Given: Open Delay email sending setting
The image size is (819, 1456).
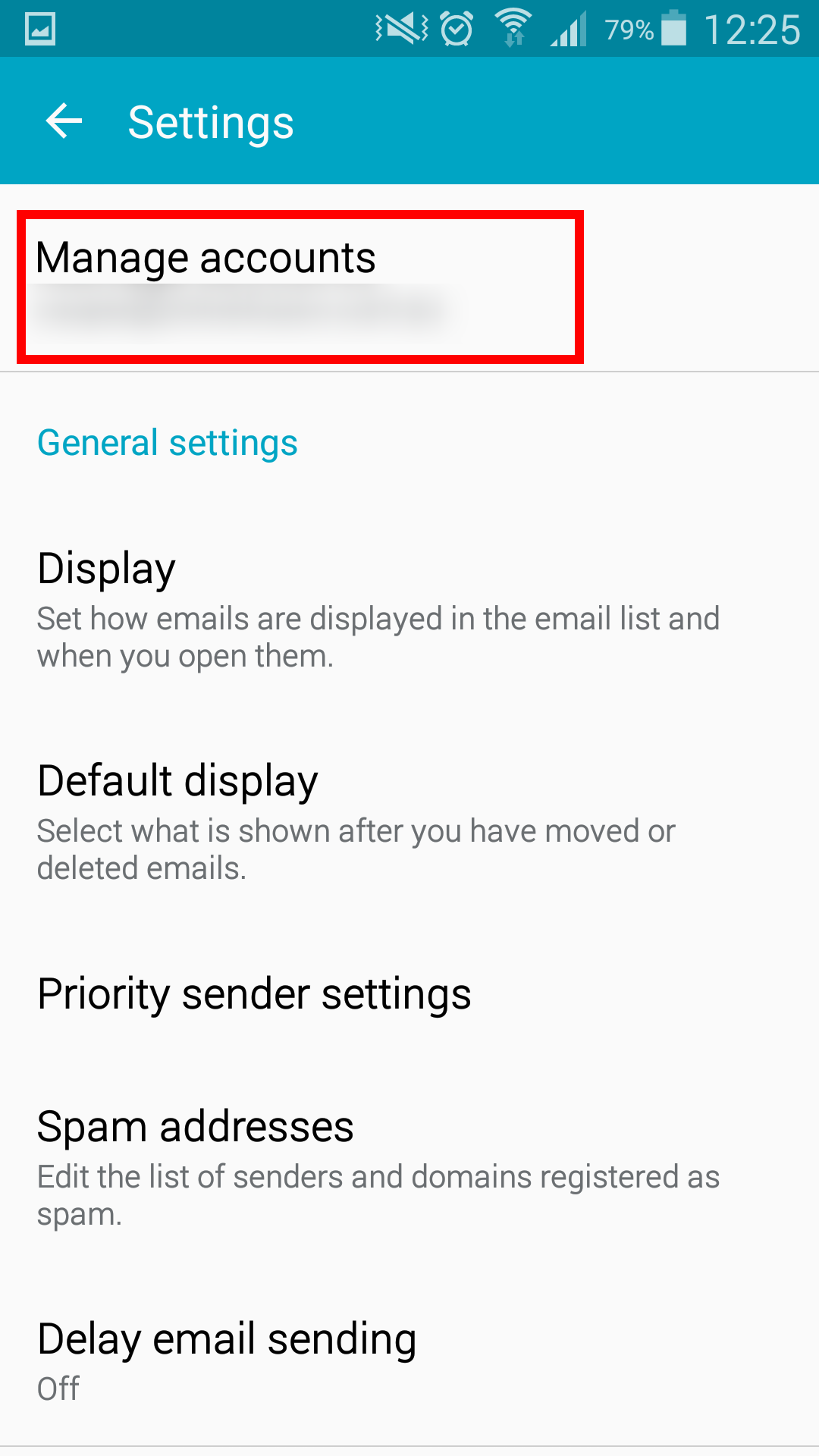Looking at the screenshot, I should coord(409,1360).
